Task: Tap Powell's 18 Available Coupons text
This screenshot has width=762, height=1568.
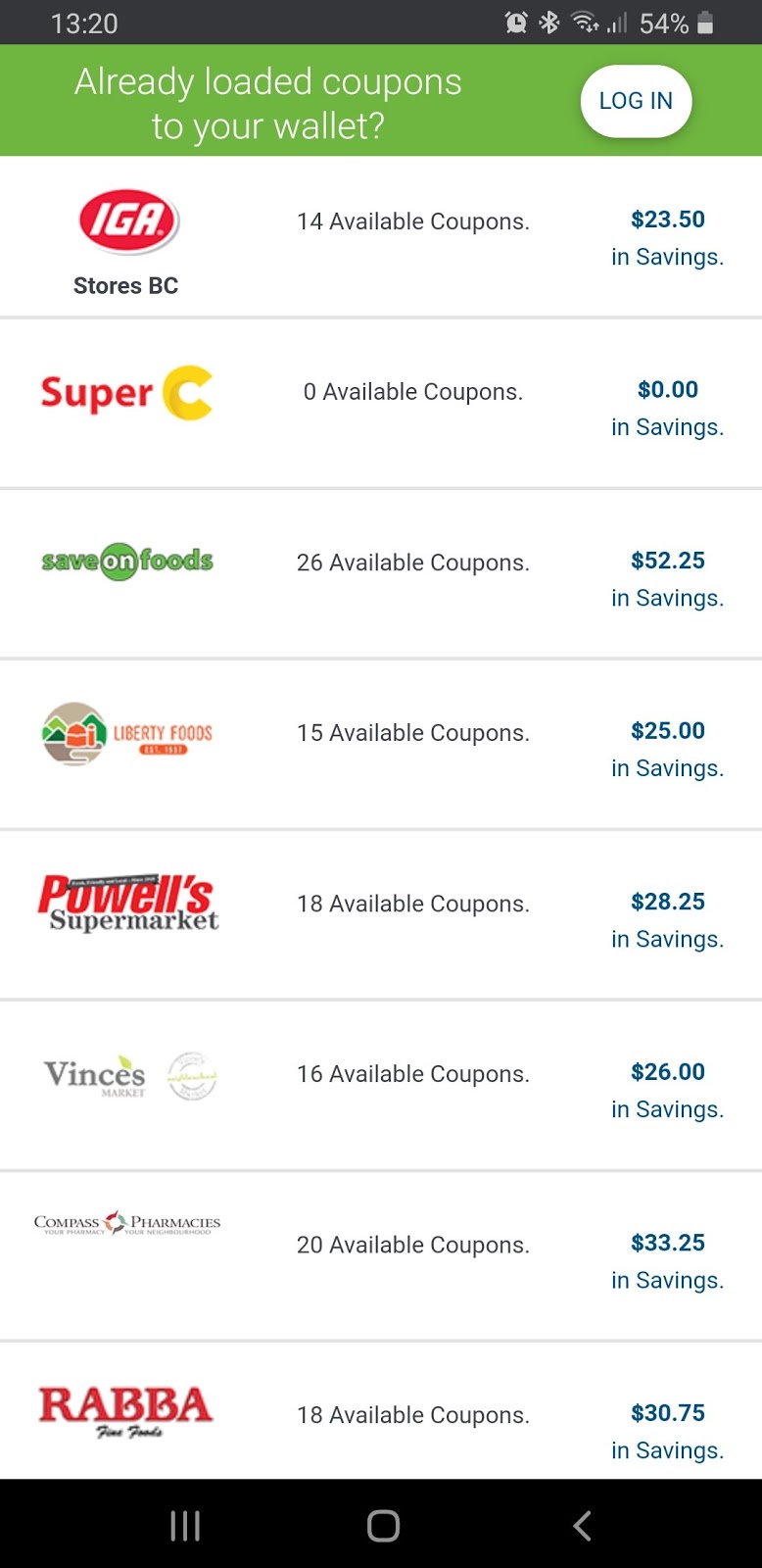Action: 413,903
